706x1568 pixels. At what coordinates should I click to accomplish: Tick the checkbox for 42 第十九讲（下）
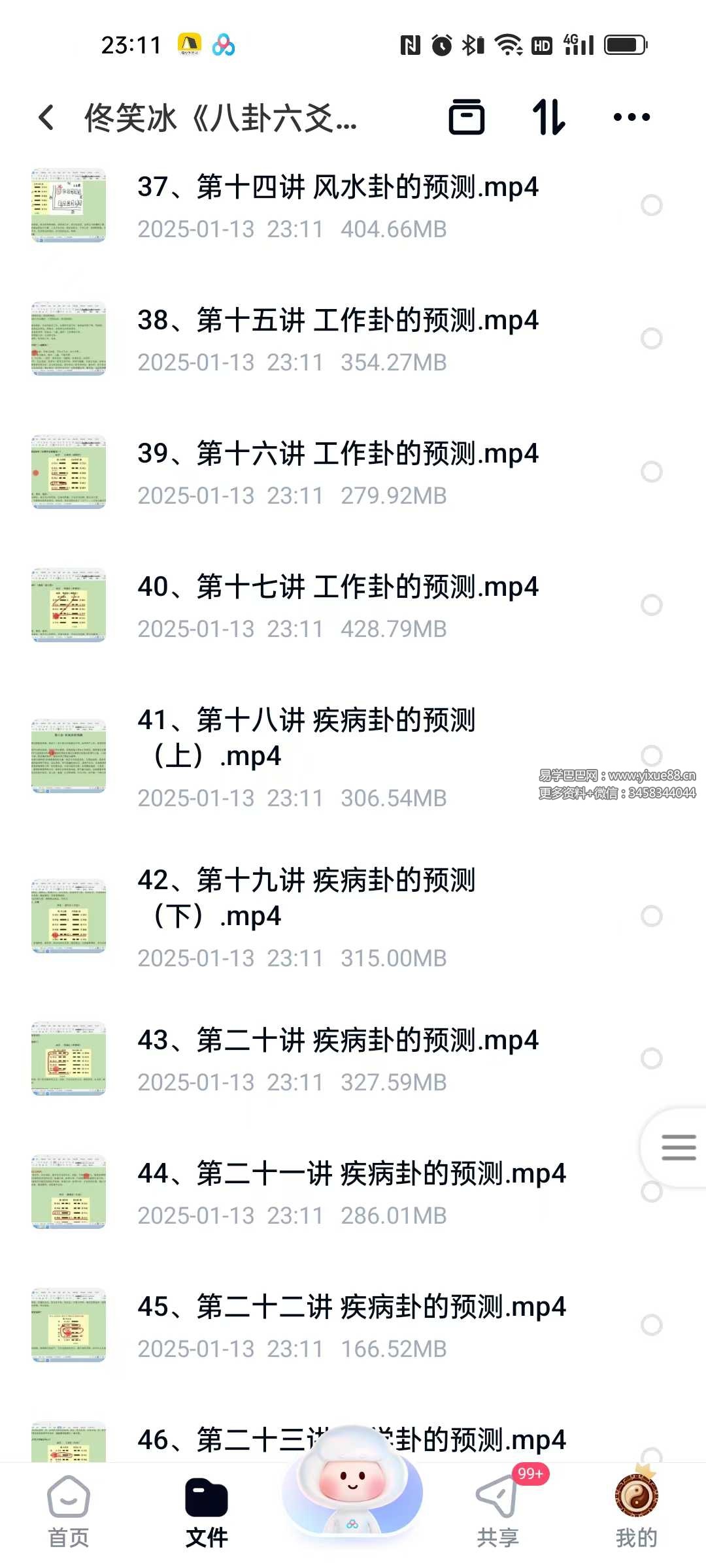(651, 916)
